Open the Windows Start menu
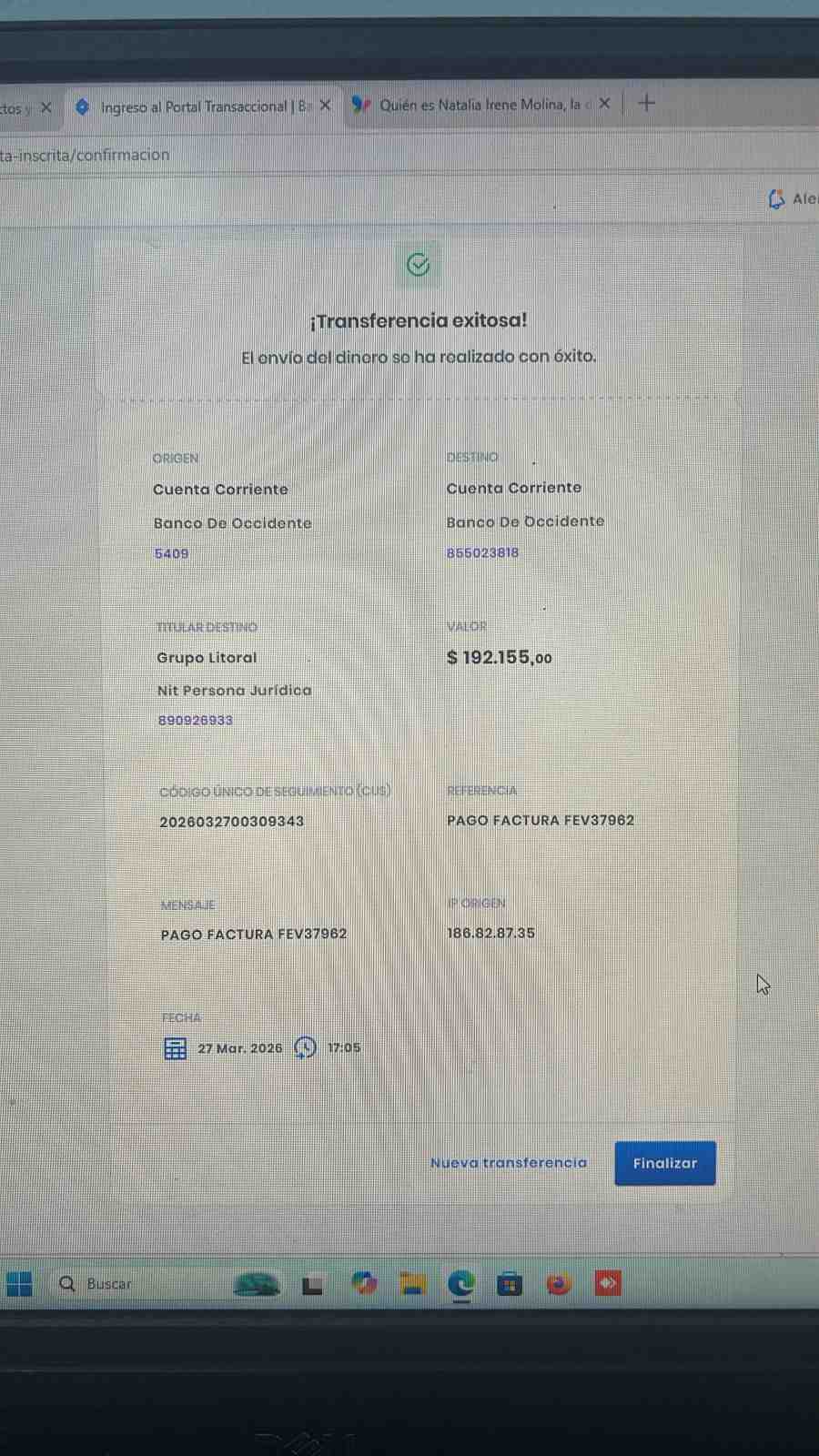Screen dimensions: 819x1456 [19, 1283]
